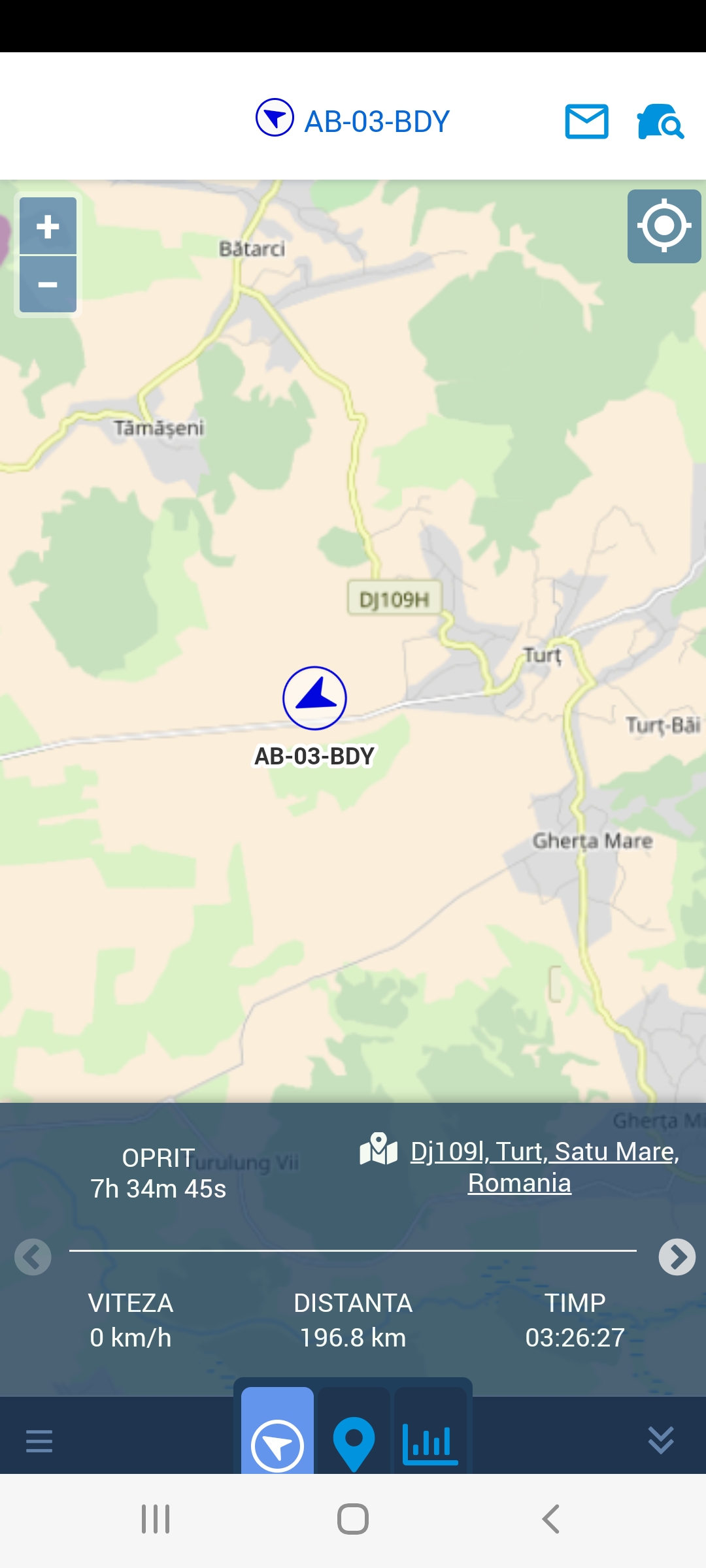This screenshot has width=706, height=1568.
Task: Open the Dj109l, Turt, Satu Mare address link
Action: point(544,1167)
